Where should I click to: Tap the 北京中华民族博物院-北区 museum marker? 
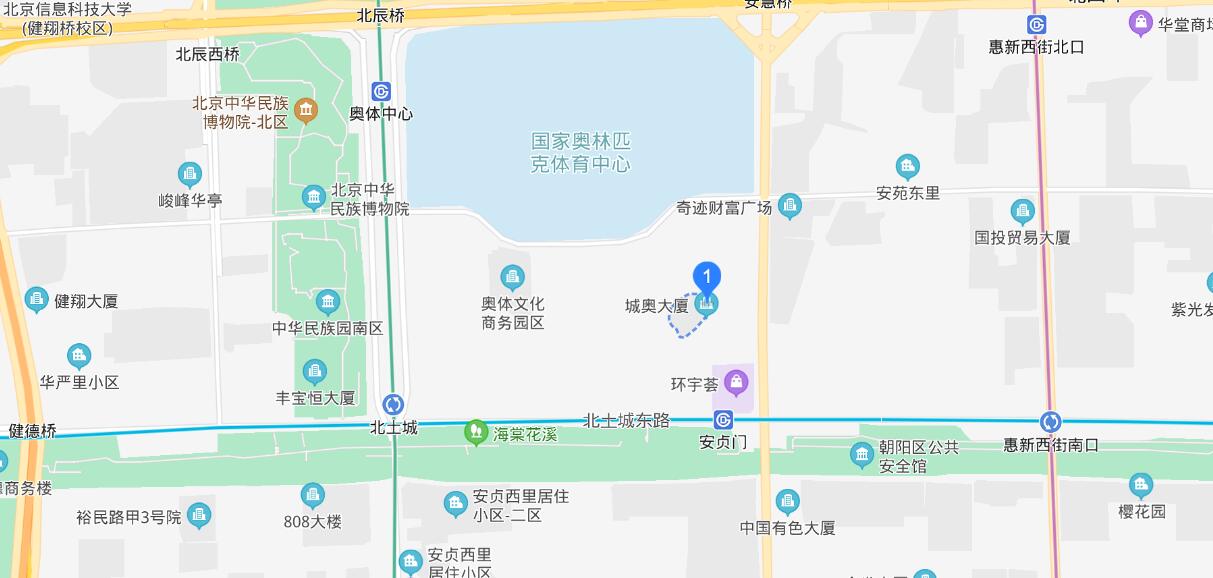coord(305,110)
